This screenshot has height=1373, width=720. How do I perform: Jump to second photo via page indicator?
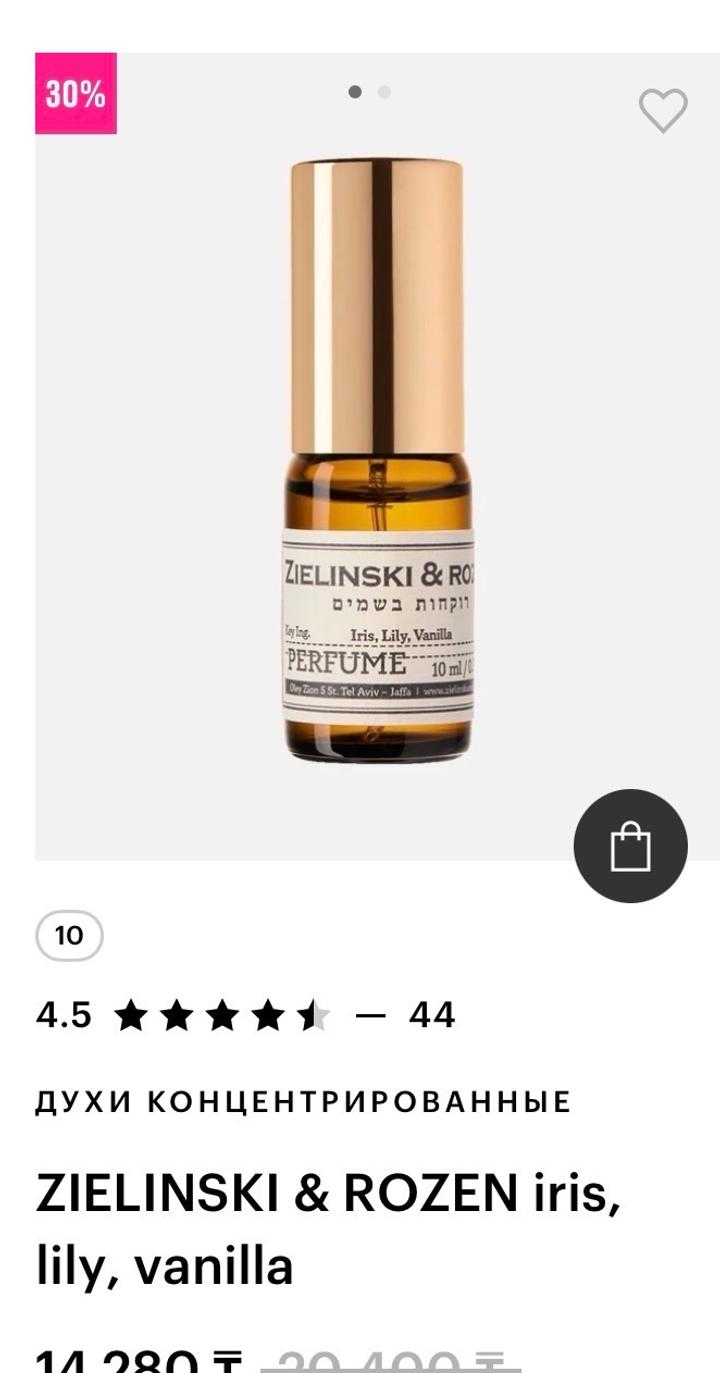point(384,92)
